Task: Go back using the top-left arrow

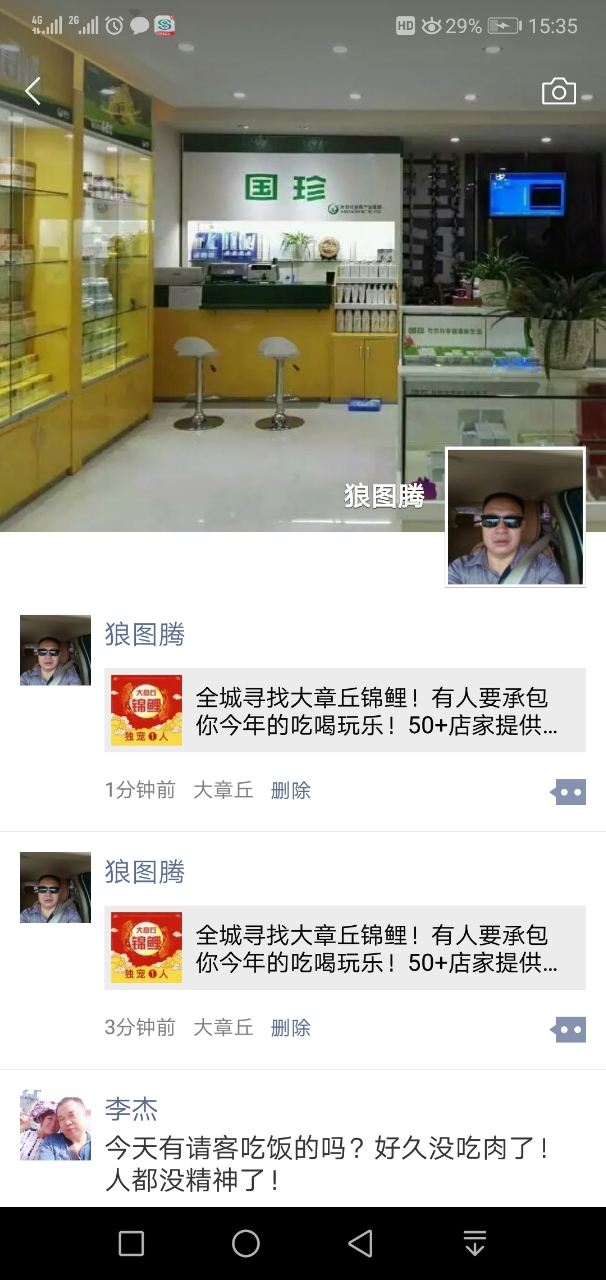Action: coord(33,92)
